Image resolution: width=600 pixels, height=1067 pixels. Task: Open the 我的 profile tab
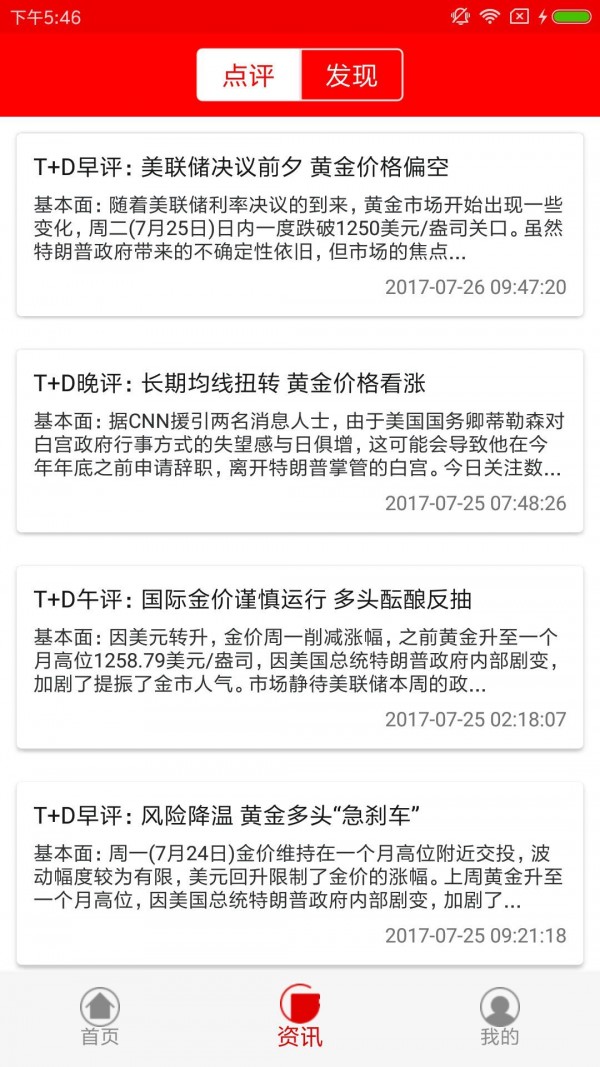point(500,1017)
